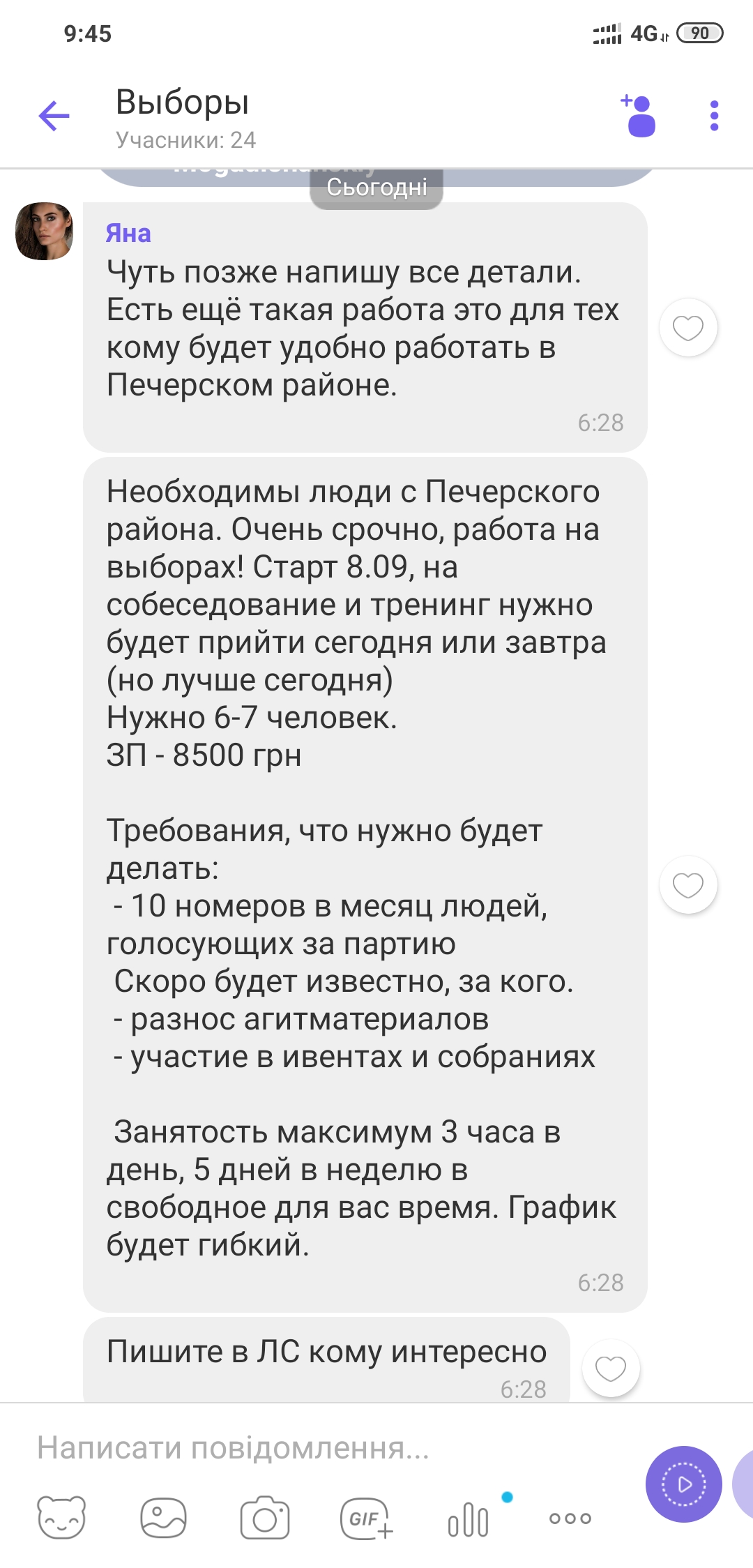Viewport: 753px width, 1568px height.
Task: Add a participant to the group
Action: click(639, 116)
